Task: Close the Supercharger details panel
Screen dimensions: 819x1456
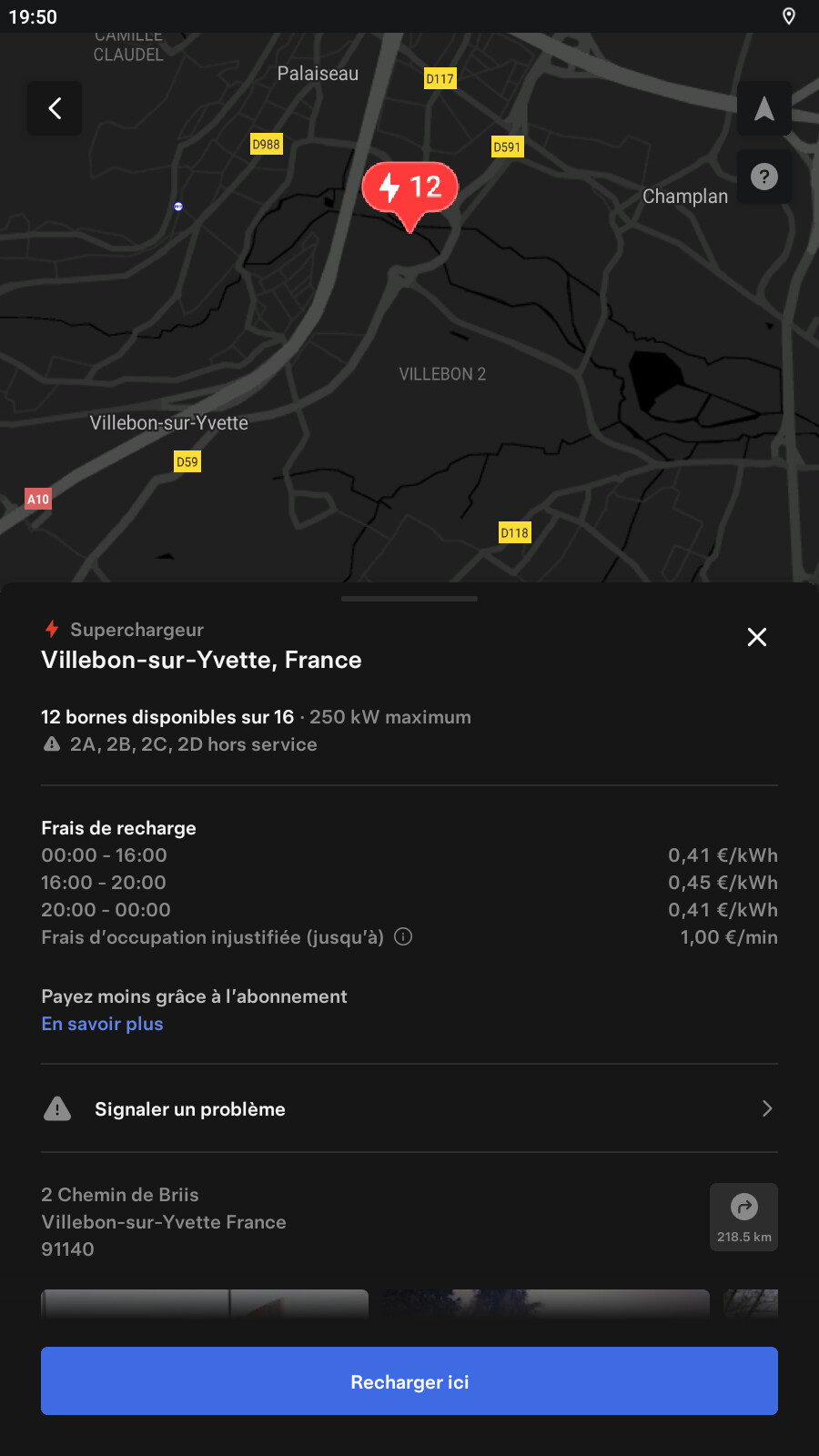Action: [756, 637]
